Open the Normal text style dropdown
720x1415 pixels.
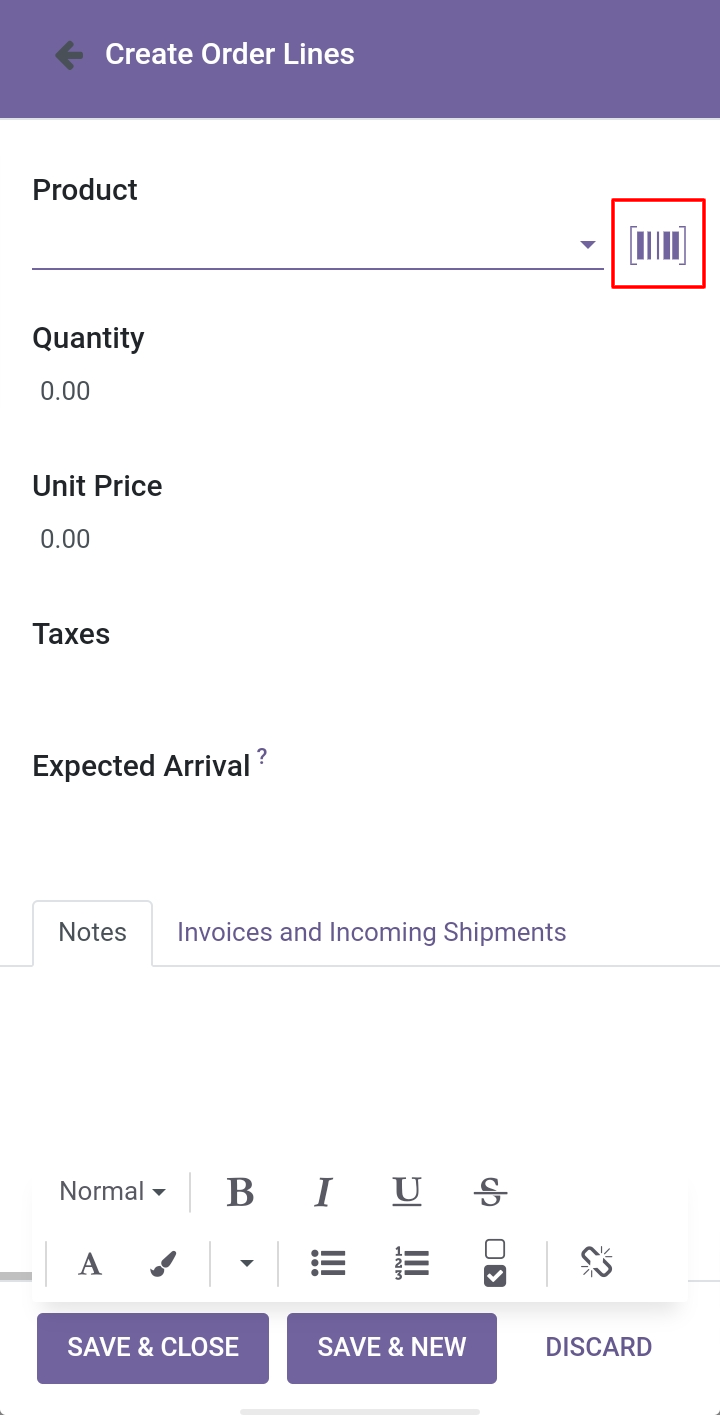click(112, 1192)
